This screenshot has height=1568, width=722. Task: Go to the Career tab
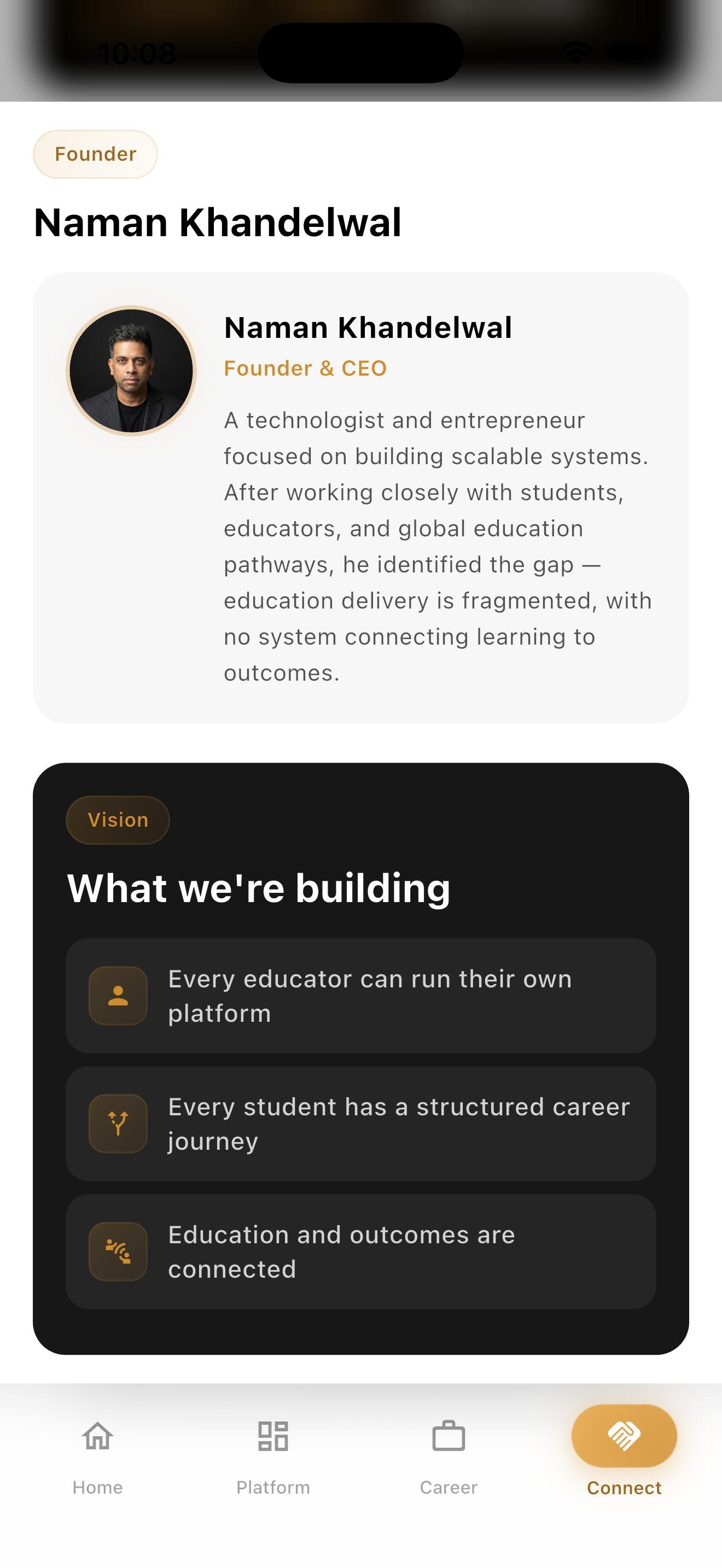pyautogui.click(x=449, y=1456)
